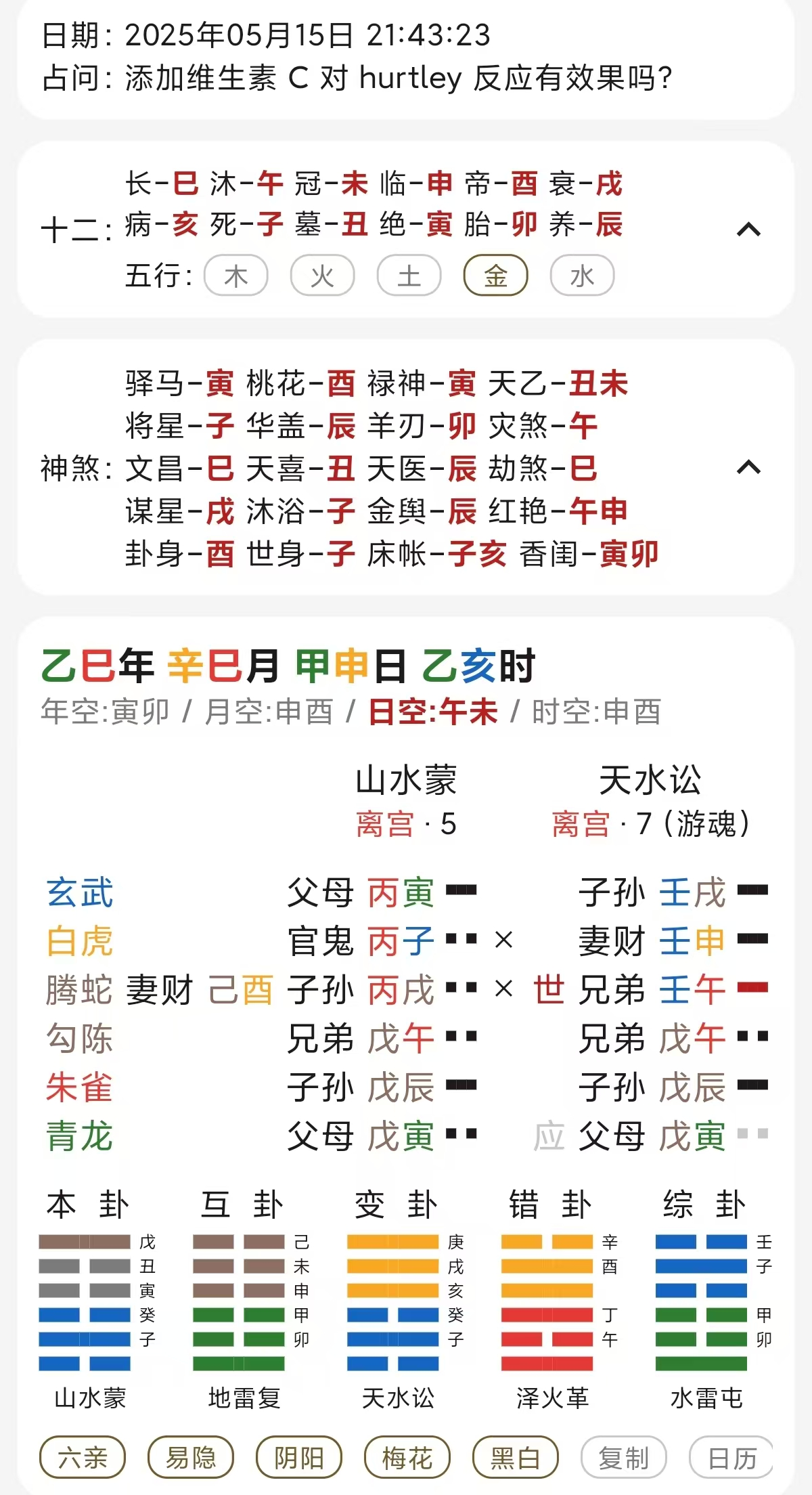Select the 火 five-element chip
Screen dimensions: 812x1495
click(323, 276)
